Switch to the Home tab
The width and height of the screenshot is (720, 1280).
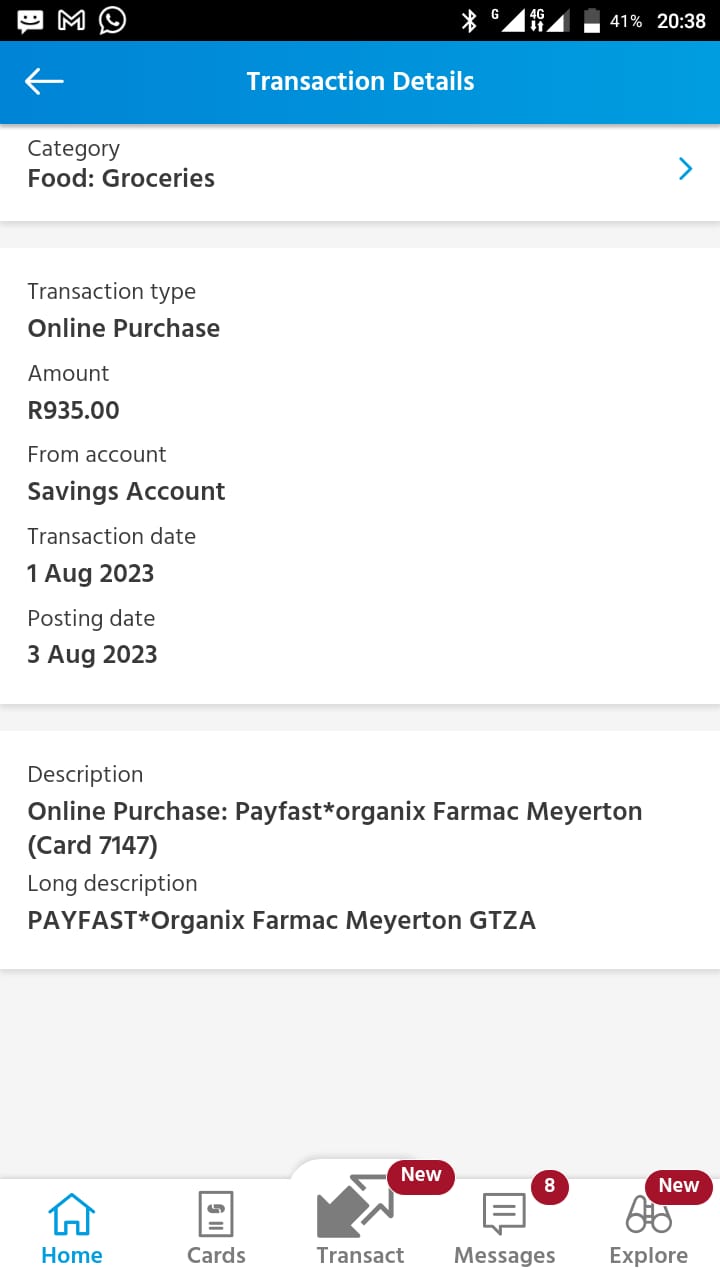72,1229
